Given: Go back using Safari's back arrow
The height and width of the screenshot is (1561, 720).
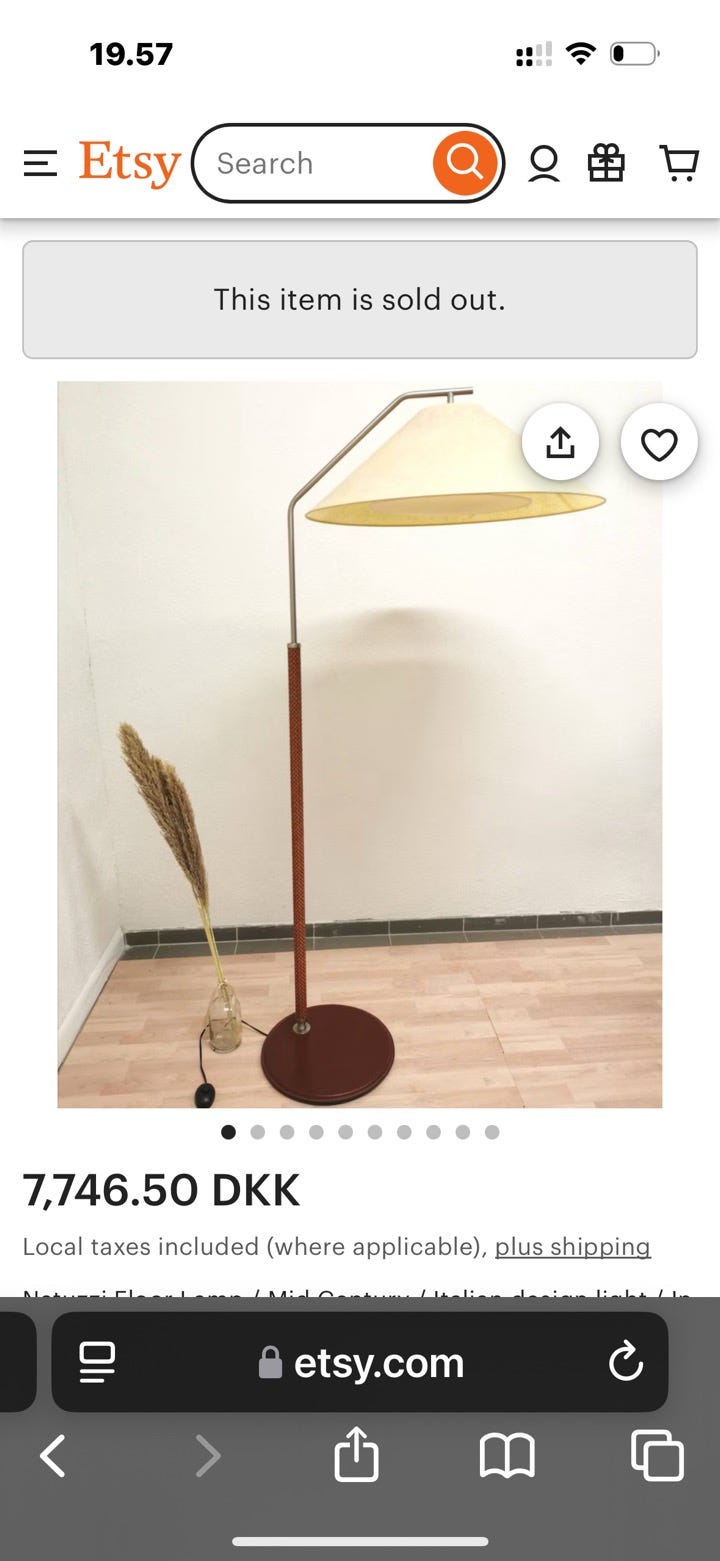Looking at the screenshot, I should (x=53, y=1456).
